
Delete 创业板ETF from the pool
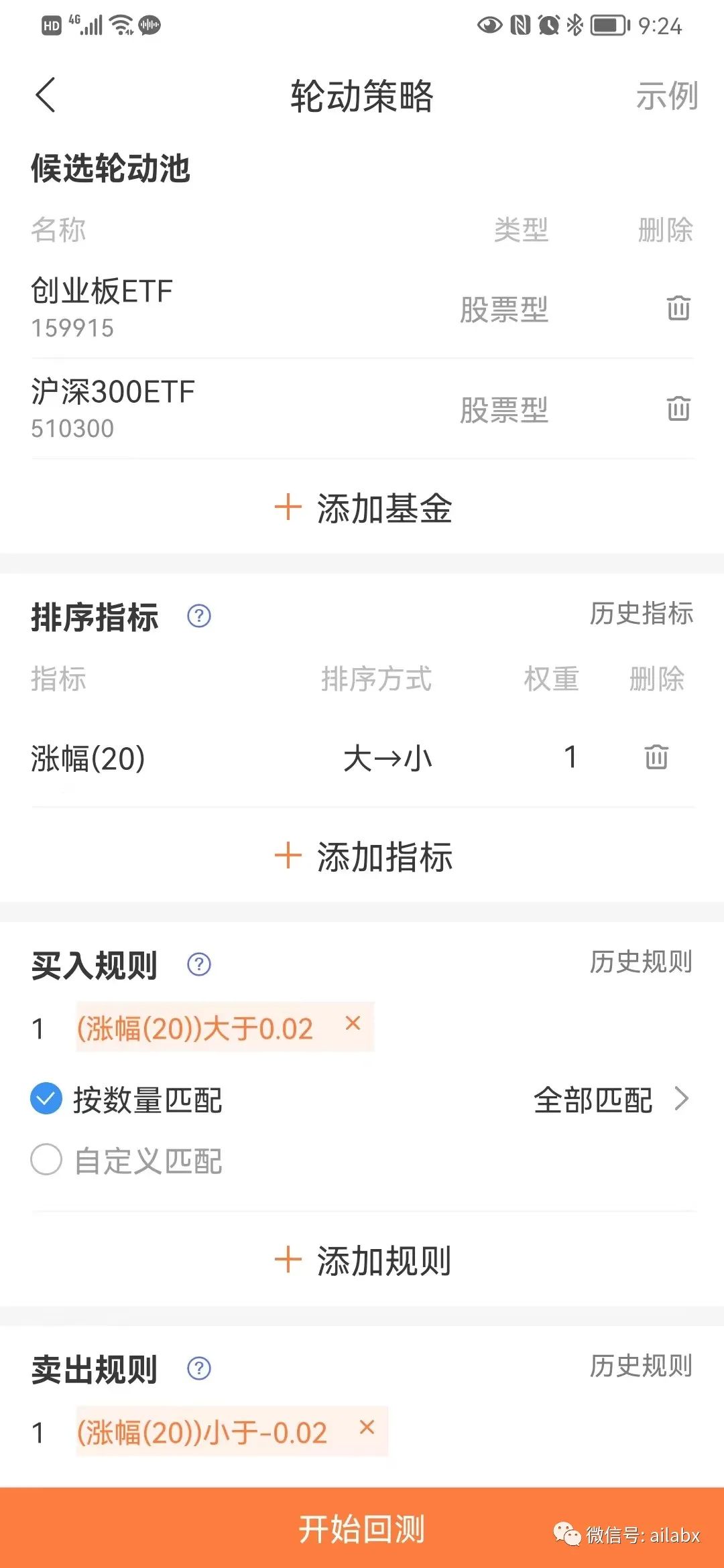click(x=678, y=308)
